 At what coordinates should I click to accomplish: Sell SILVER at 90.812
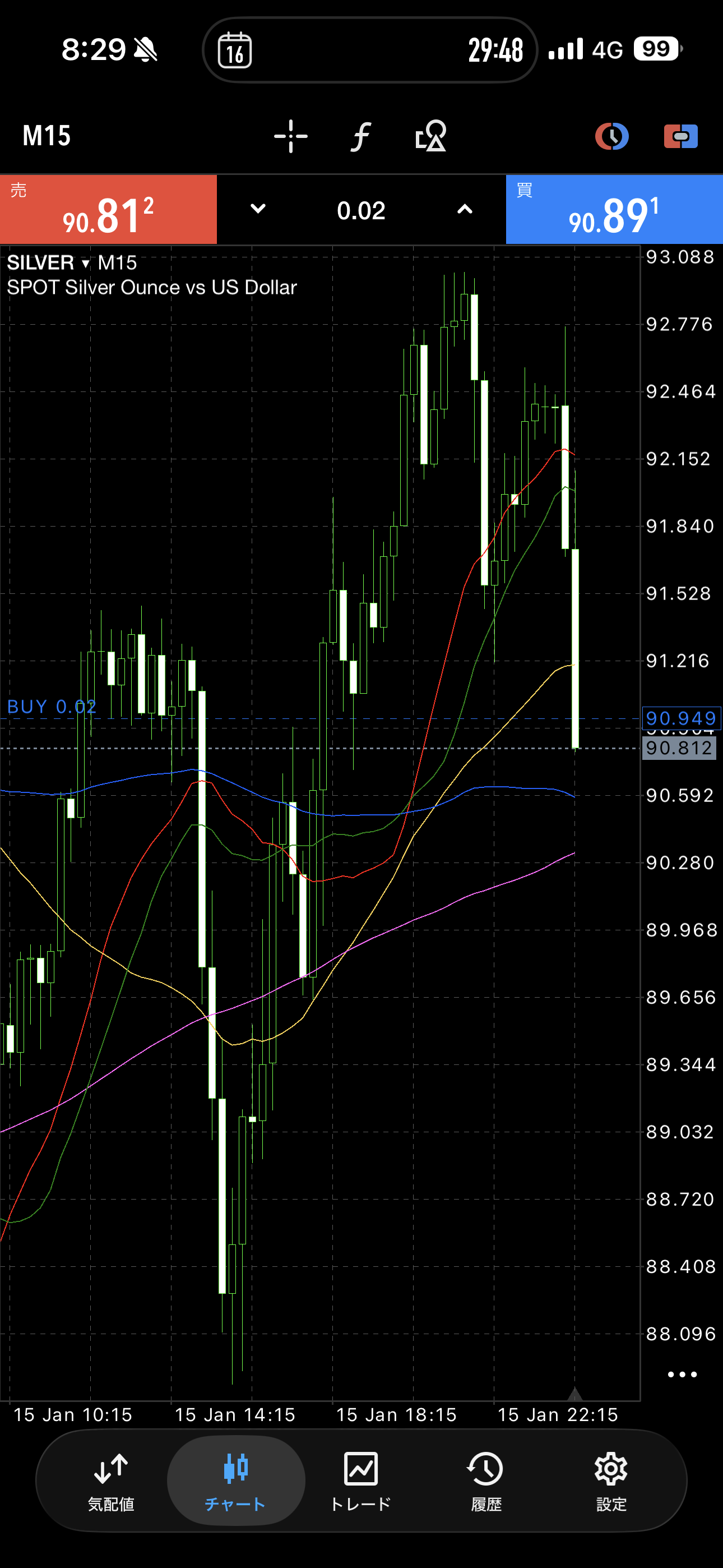pyautogui.click(x=108, y=210)
